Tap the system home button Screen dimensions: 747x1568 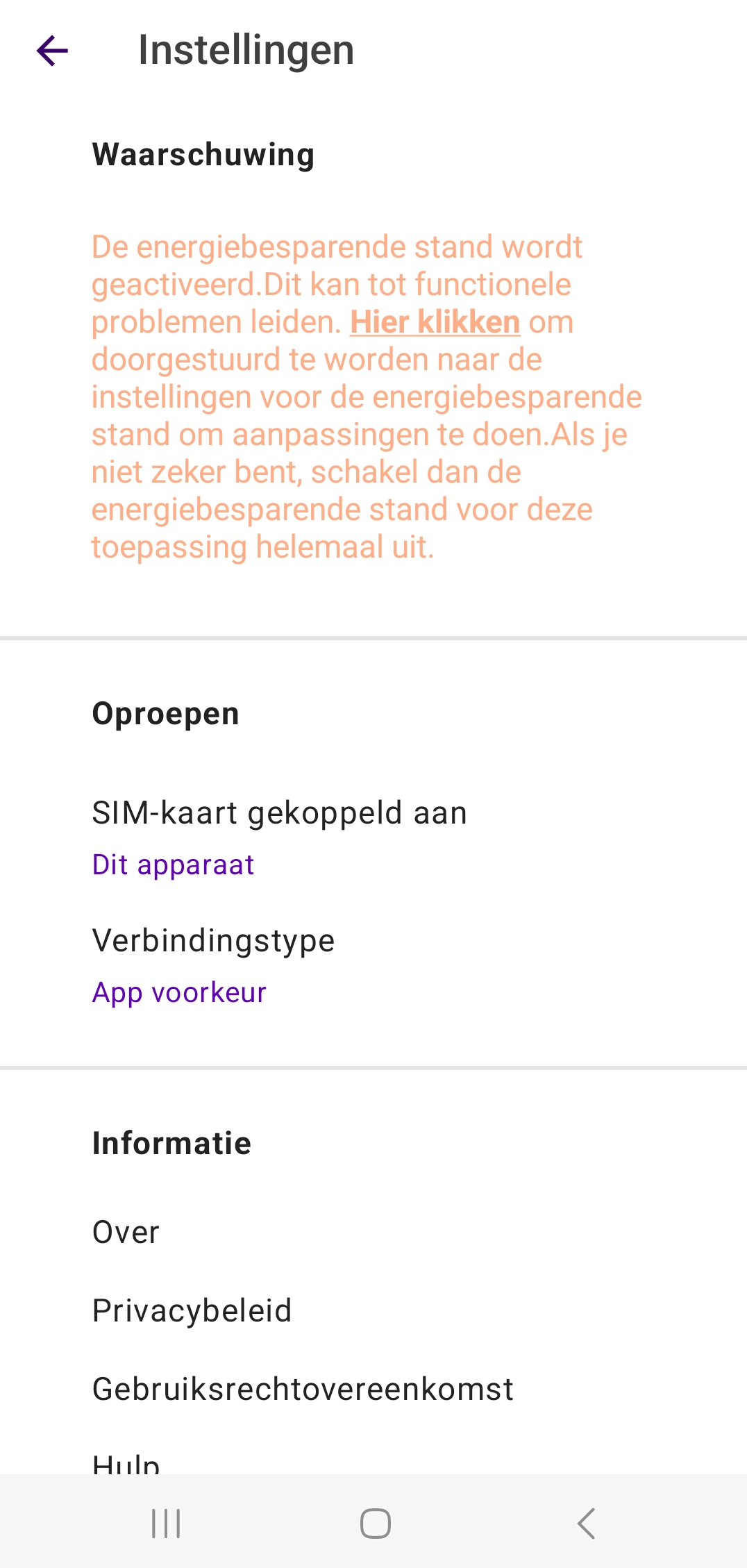tap(375, 1524)
